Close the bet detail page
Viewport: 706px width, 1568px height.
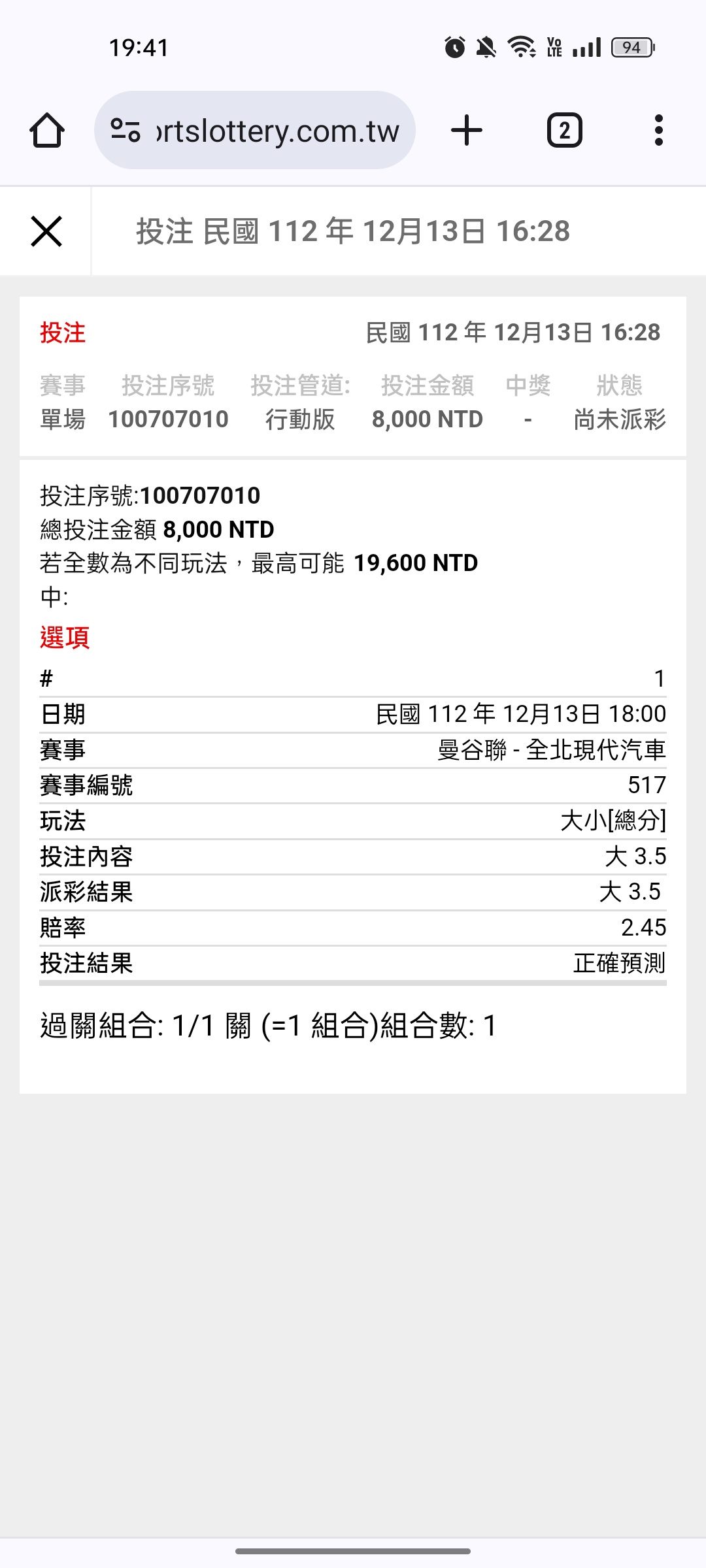(x=46, y=231)
